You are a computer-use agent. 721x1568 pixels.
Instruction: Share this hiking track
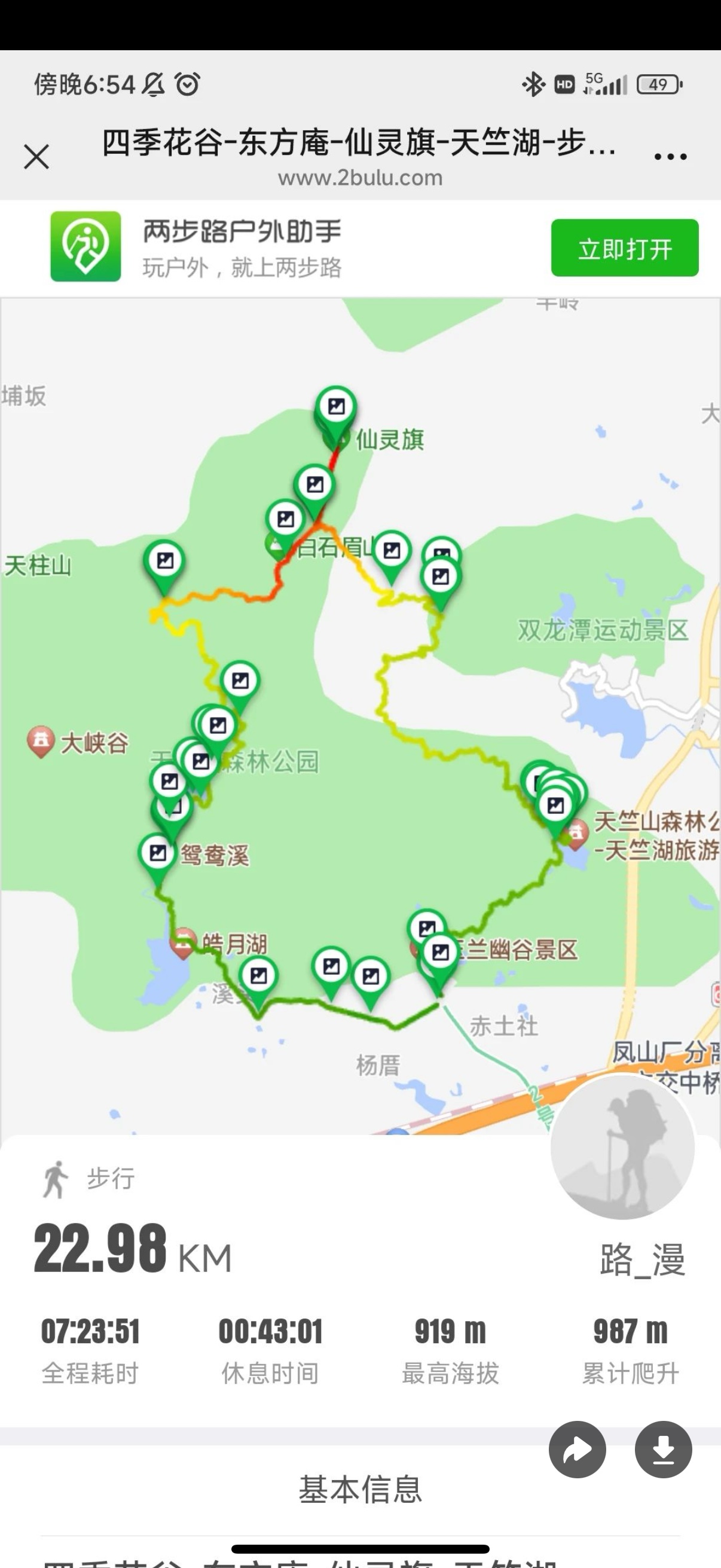(x=577, y=1450)
